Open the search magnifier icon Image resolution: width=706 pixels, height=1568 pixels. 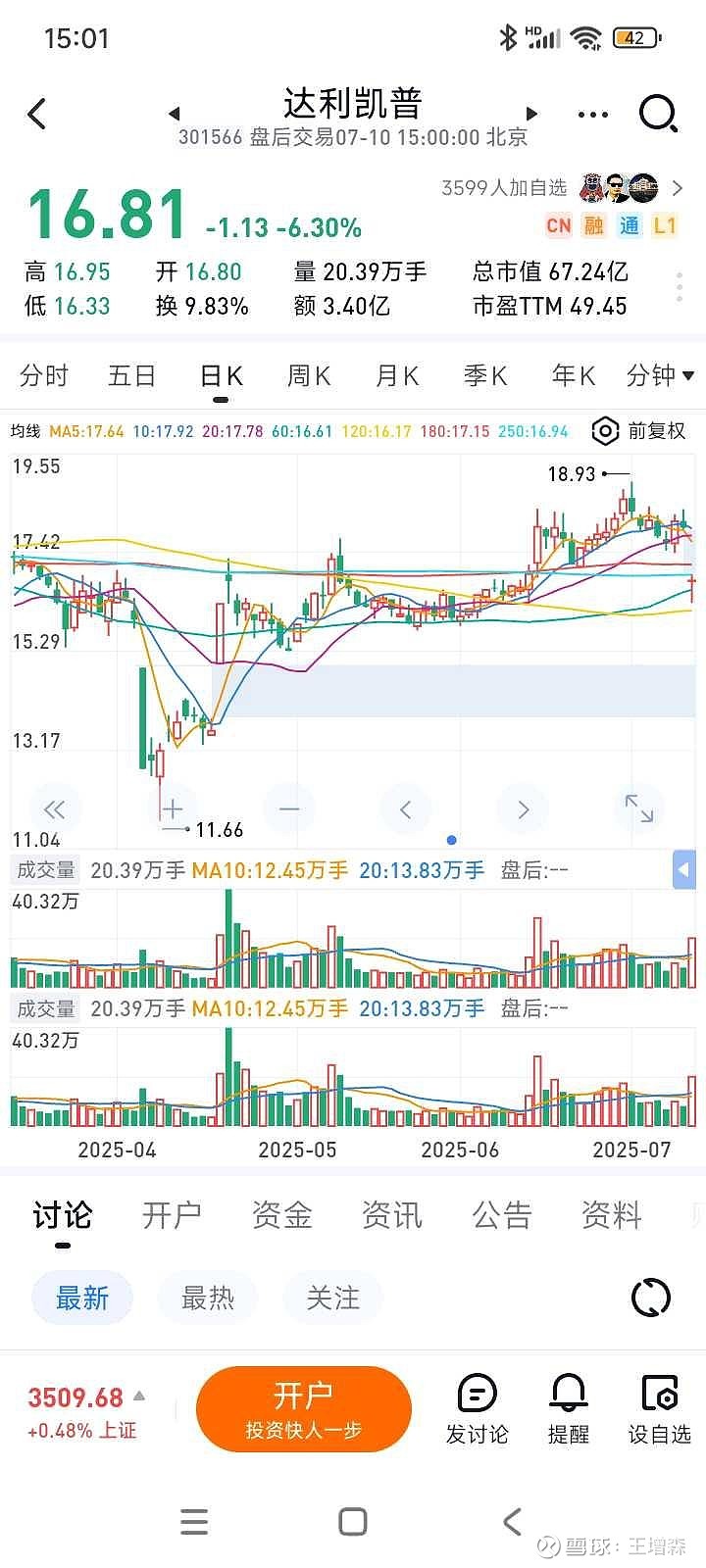coord(658,114)
